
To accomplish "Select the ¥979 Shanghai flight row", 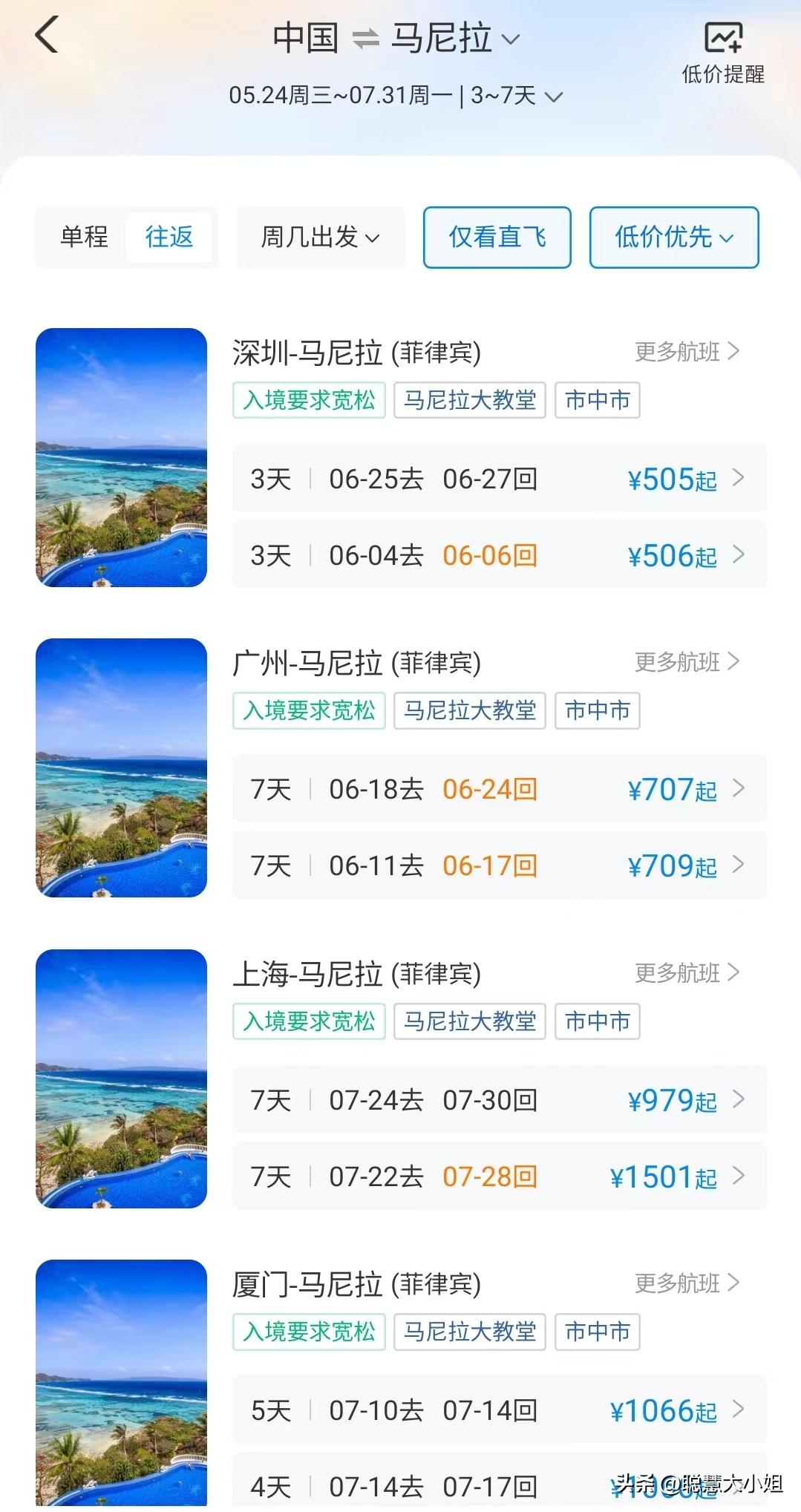I will [499, 1101].
